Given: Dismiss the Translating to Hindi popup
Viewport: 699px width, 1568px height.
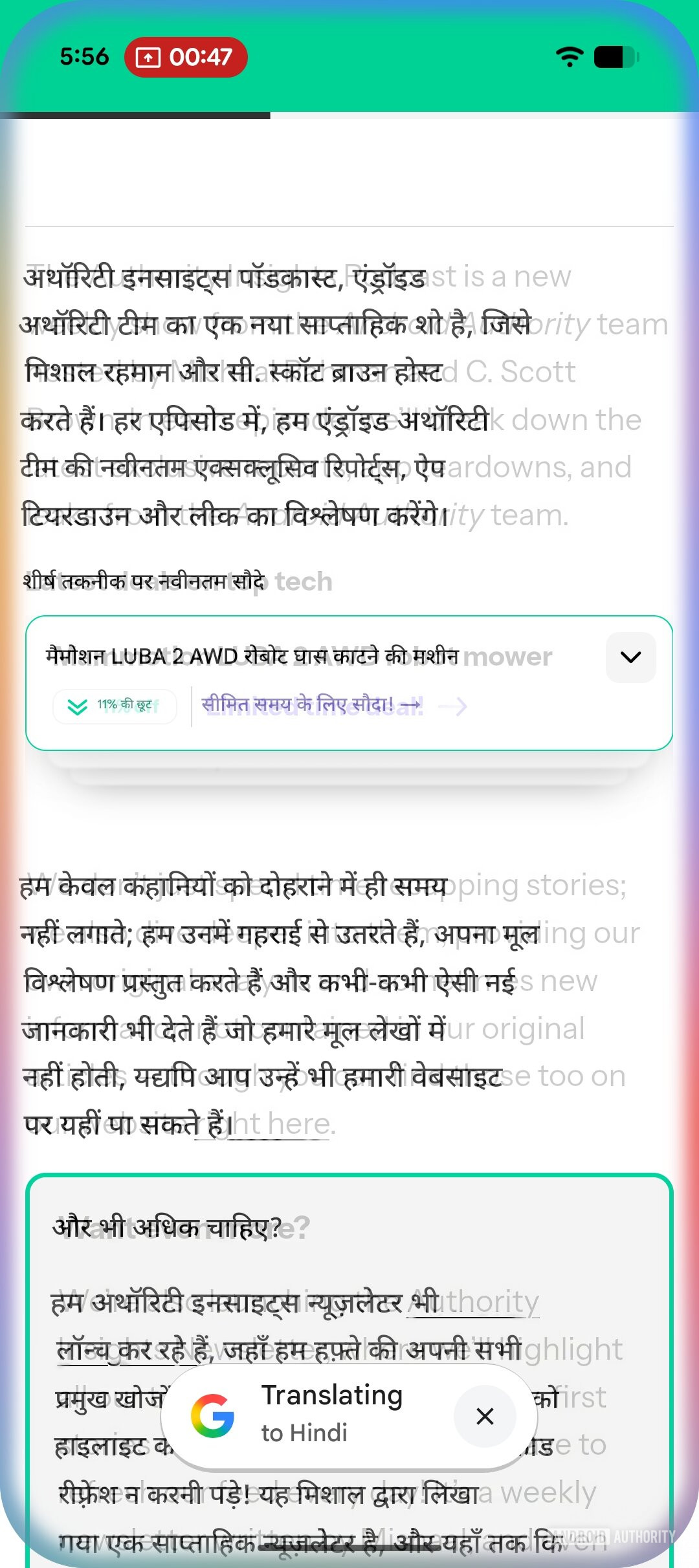Looking at the screenshot, I should click(x=484, y=1417).
